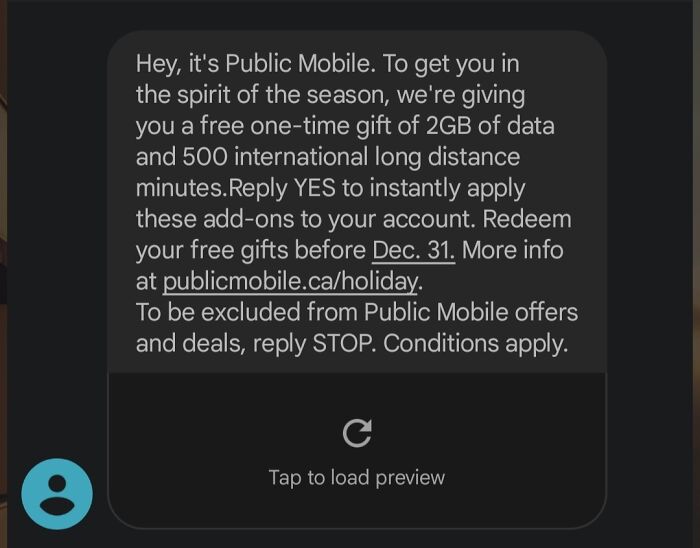Open the publicmobile.ca/holiday link

(x=291, y=280)
